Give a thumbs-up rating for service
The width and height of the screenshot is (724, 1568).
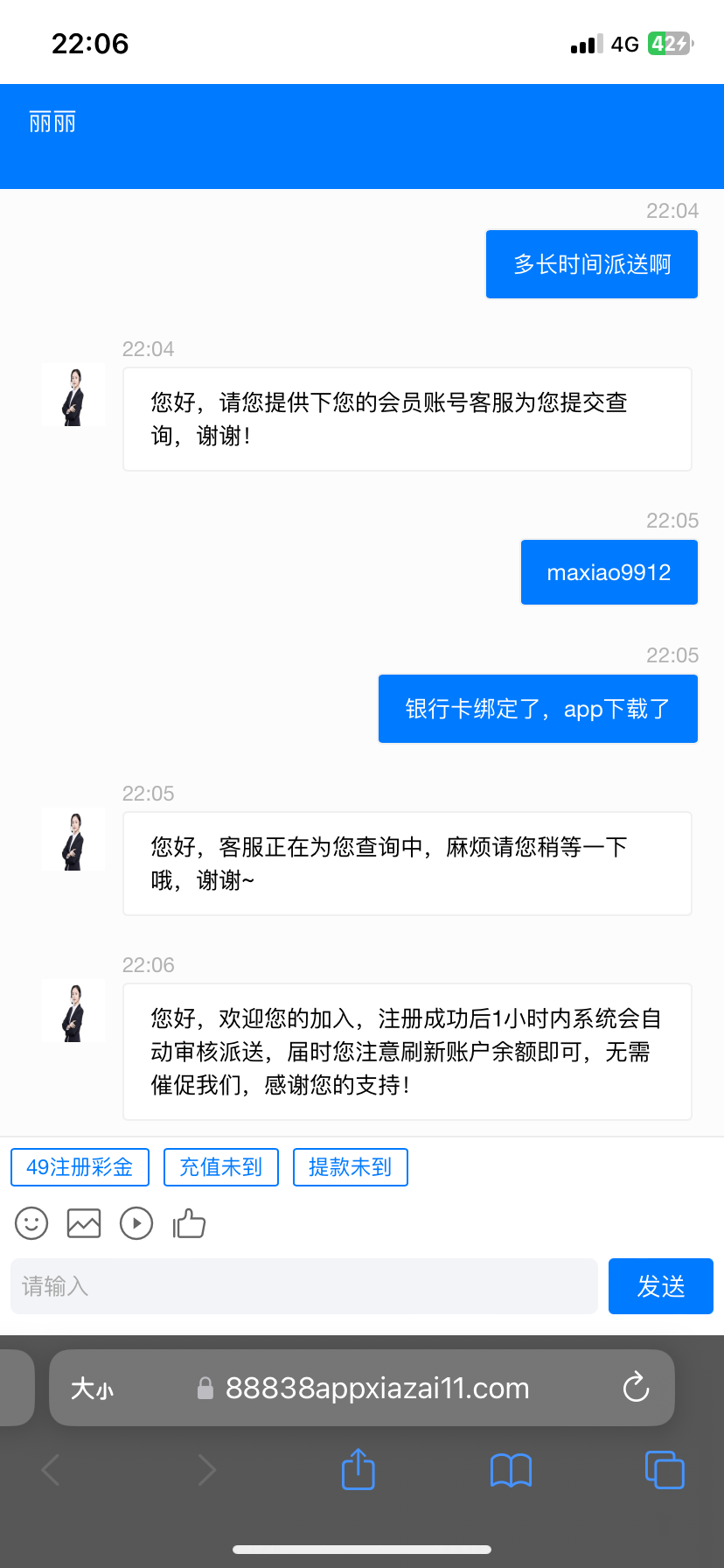pyautogui.click(x=189, y=1223)
